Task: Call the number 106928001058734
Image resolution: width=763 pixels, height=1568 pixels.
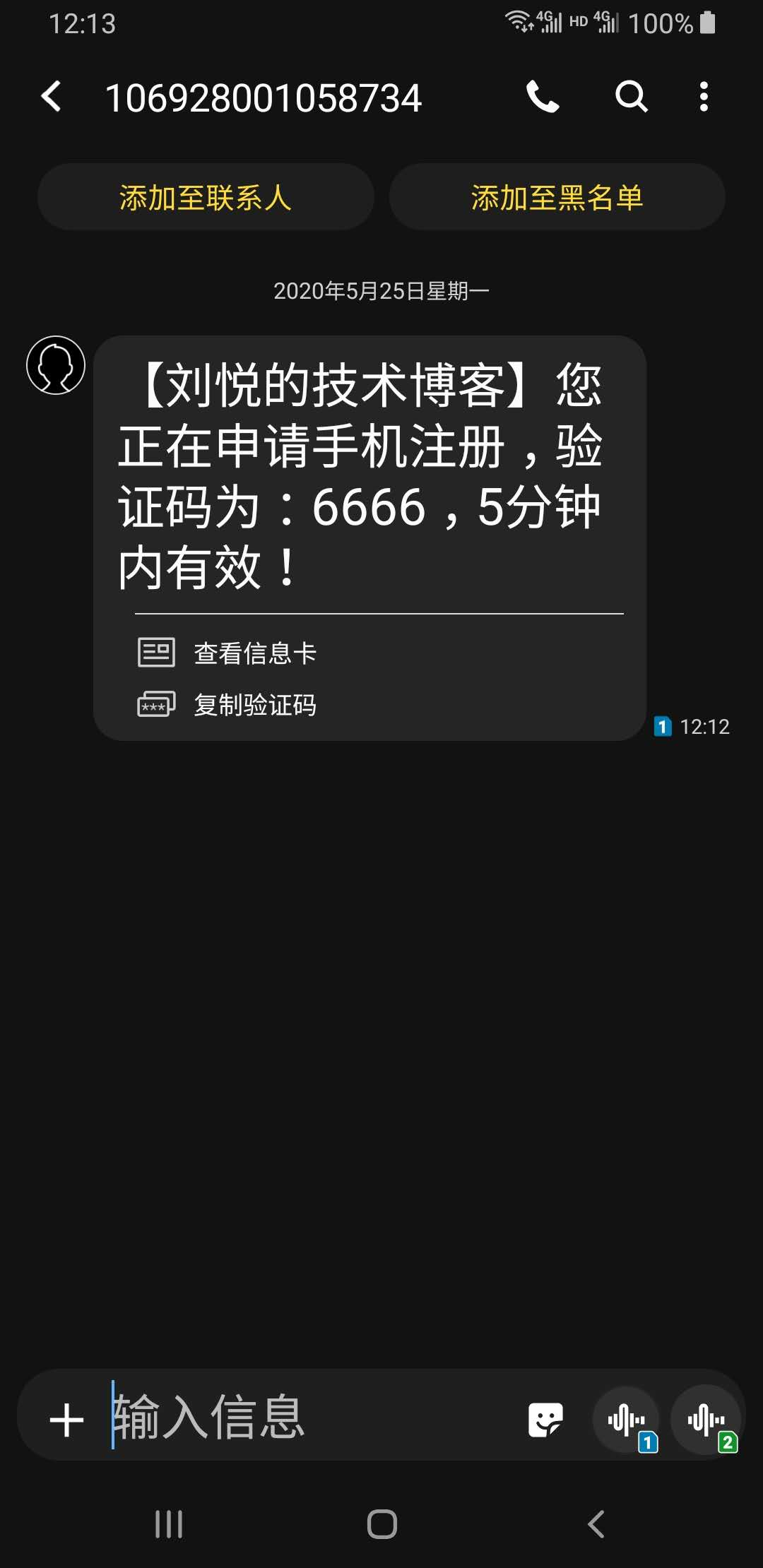Action: [x=543, y=97]
